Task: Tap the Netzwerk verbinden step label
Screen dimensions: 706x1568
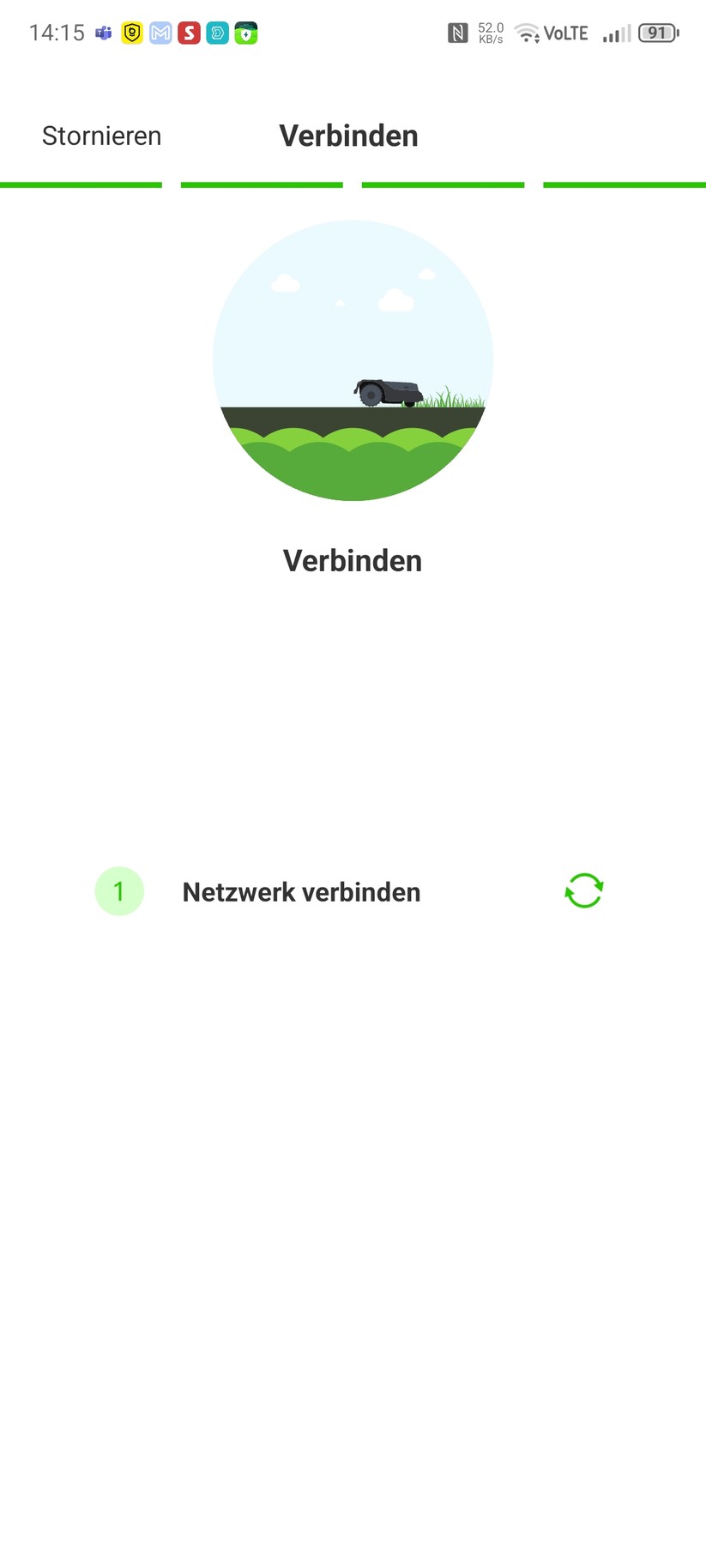Action: click(x=300, y=891)
